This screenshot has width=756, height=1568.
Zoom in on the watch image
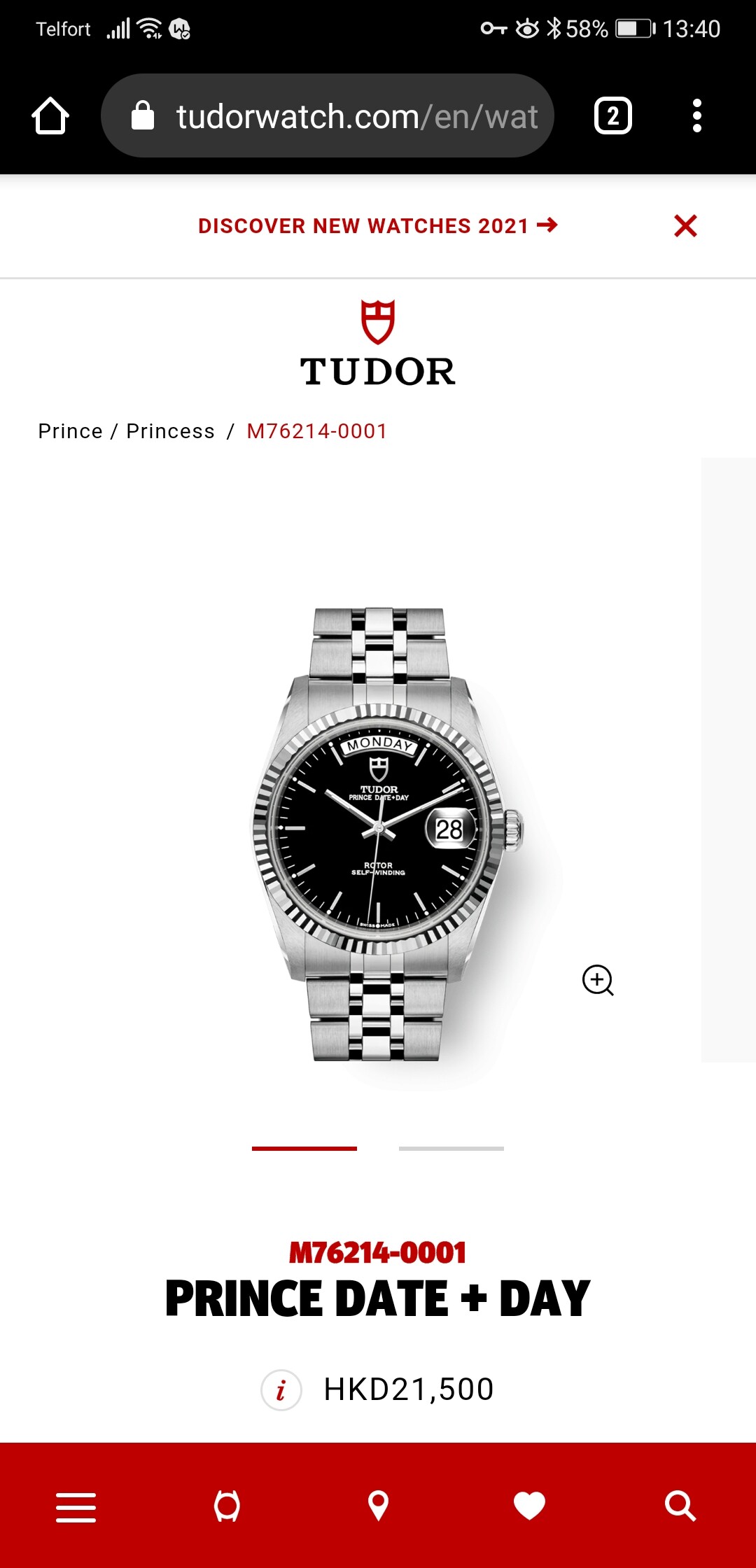tap(598, 980)
